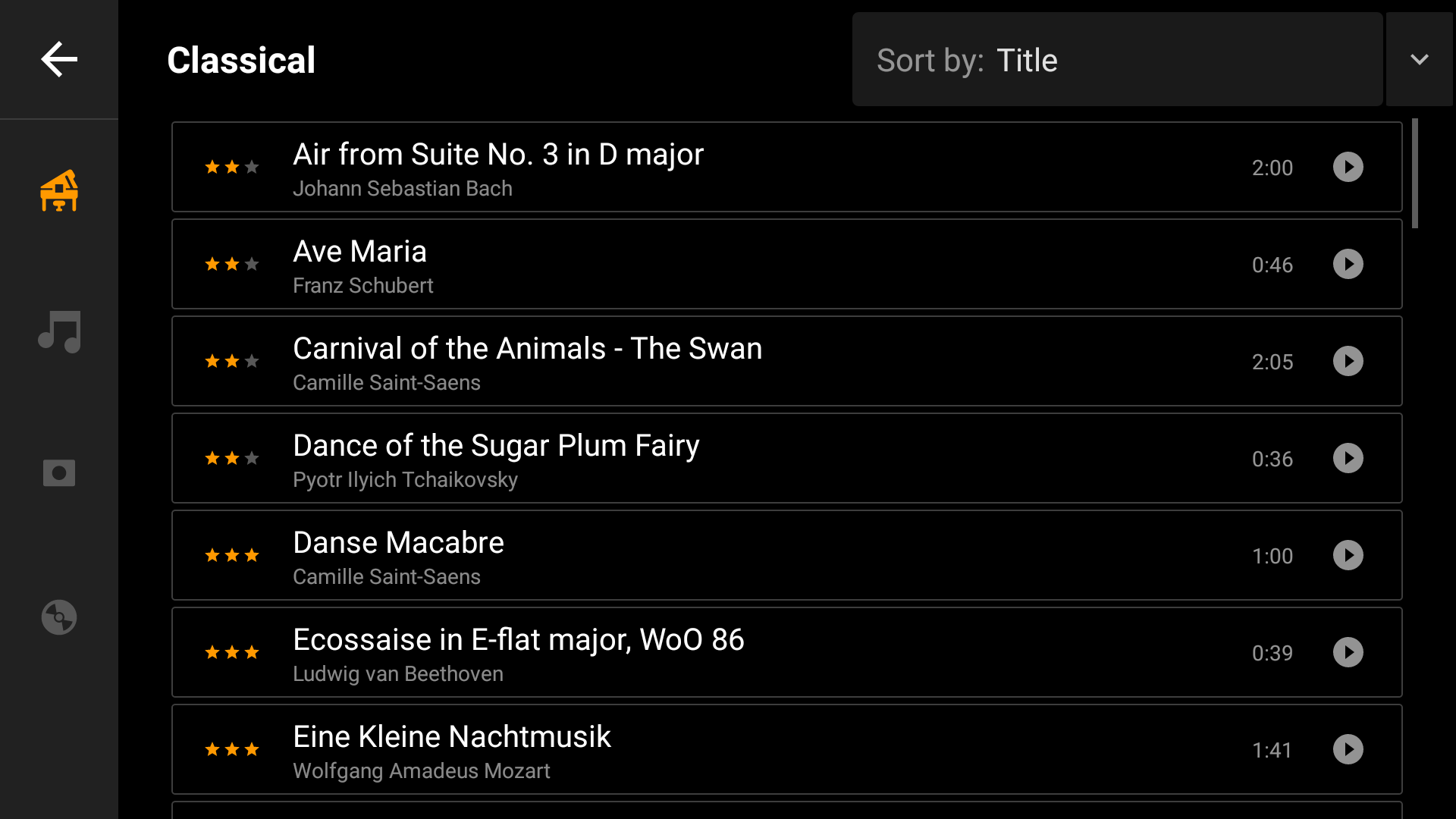Image resolution: width=1456 pixels, height=819 pixels.
Task: Play Carnival of the Animals - The Swan
Action: tap(1348, 361)
